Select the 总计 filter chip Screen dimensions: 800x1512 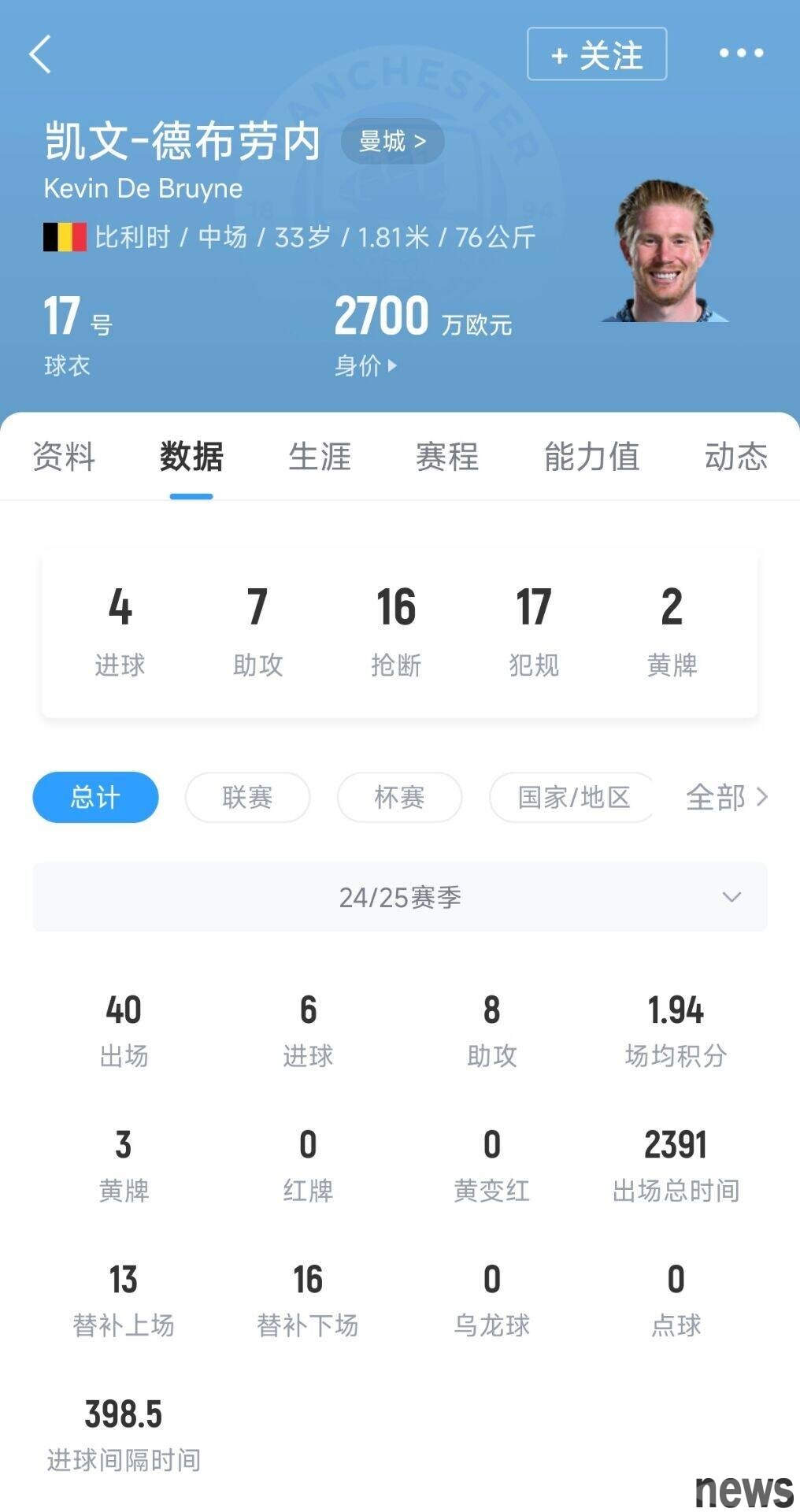(95, 797)
